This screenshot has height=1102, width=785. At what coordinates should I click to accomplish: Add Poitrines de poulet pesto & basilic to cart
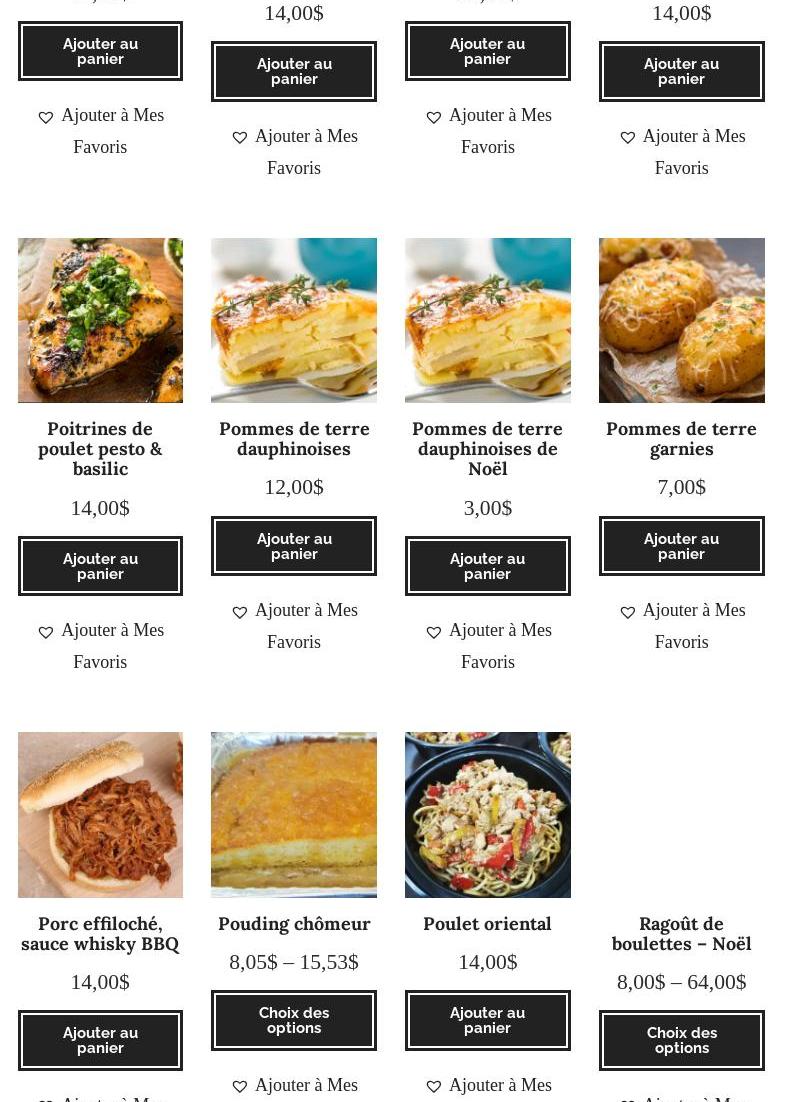[100, 566]
